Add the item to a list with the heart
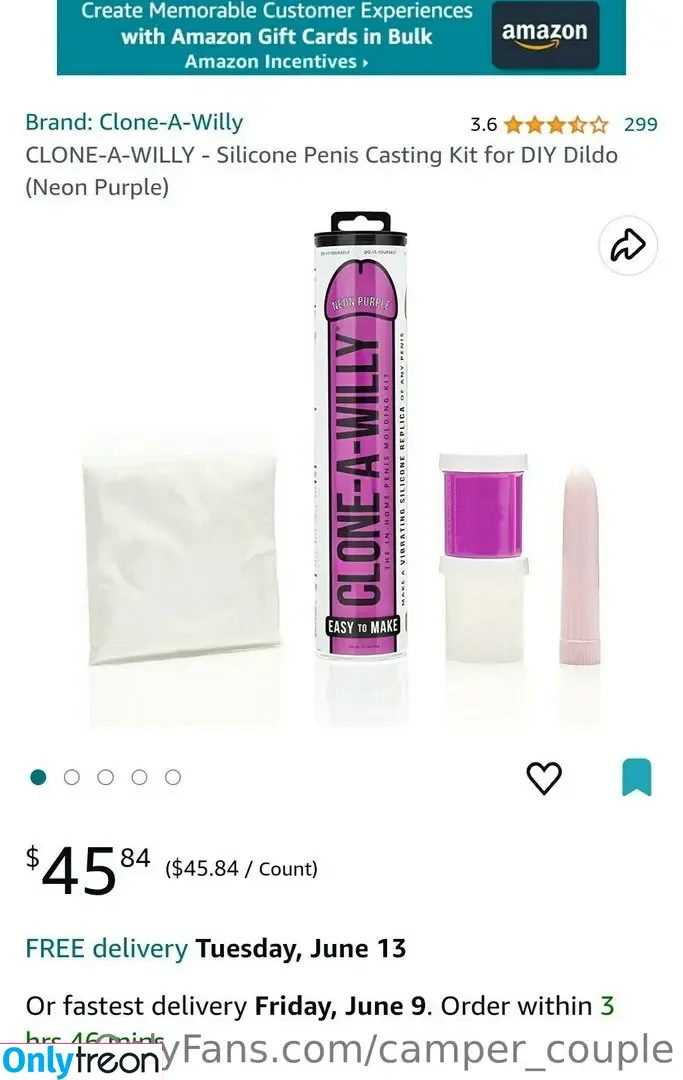683x1080 pixels. tap(544, 778)
